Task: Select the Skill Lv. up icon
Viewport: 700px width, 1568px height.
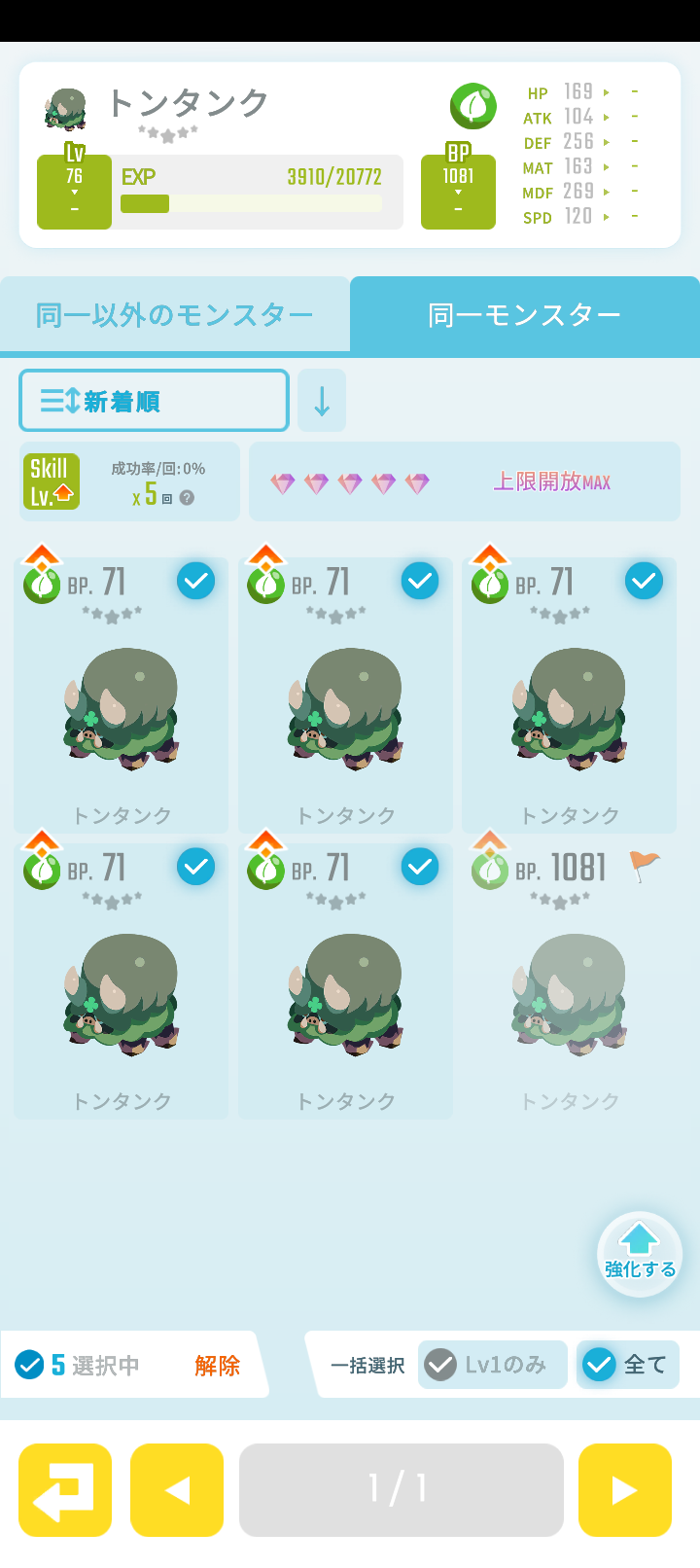Action: pos(51,481)
